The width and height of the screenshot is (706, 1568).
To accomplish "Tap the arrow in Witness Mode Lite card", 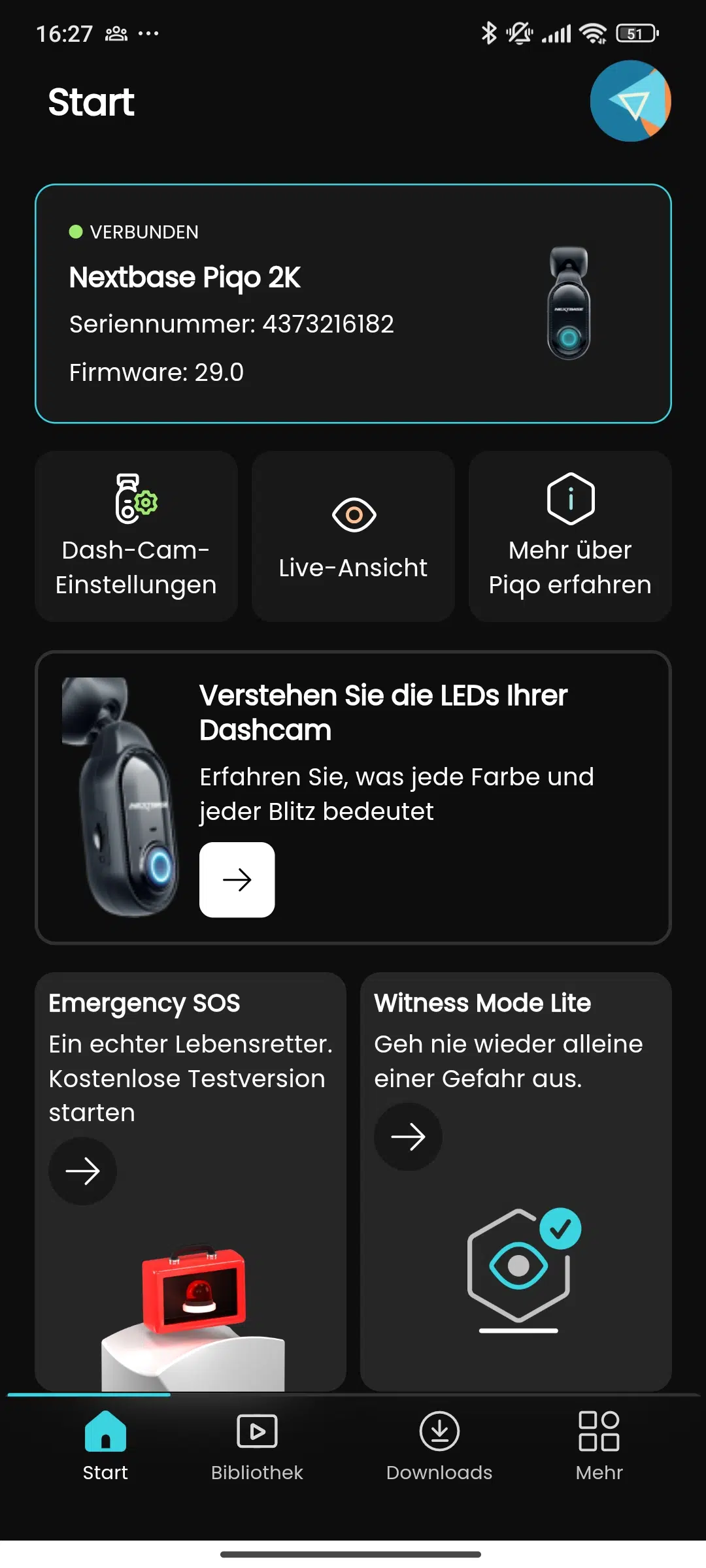I will point(408,1137).
